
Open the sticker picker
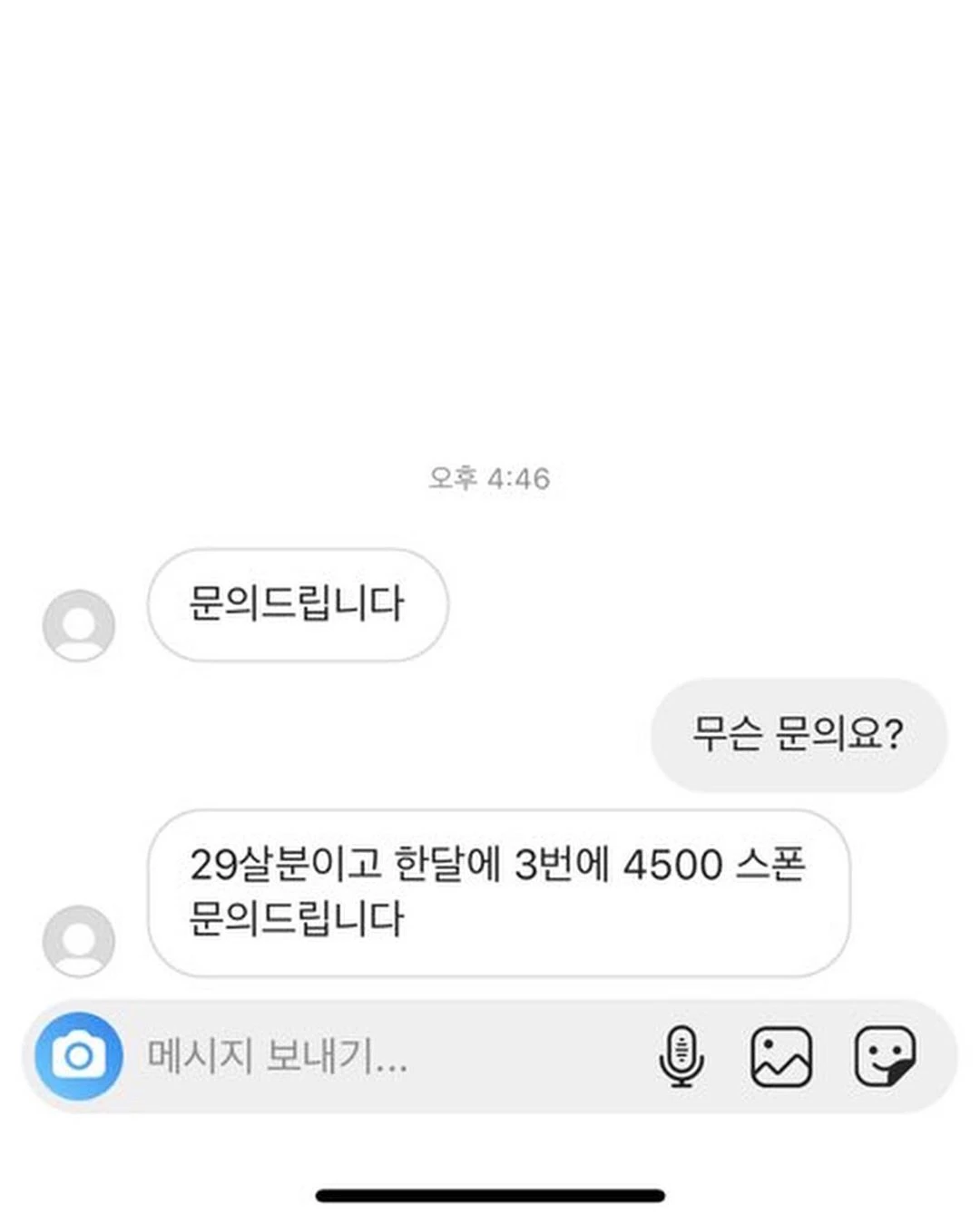(885, 1056)
